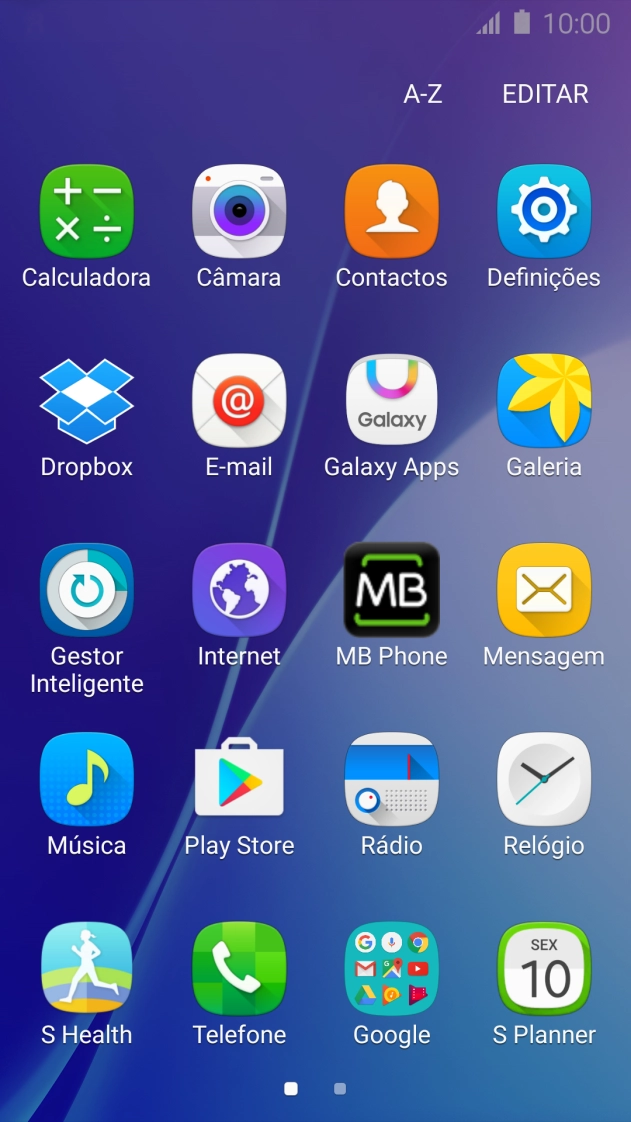Launch Gestor Inteligente
The width and height of the screenshot is (631, 1122).
[87, 590]
